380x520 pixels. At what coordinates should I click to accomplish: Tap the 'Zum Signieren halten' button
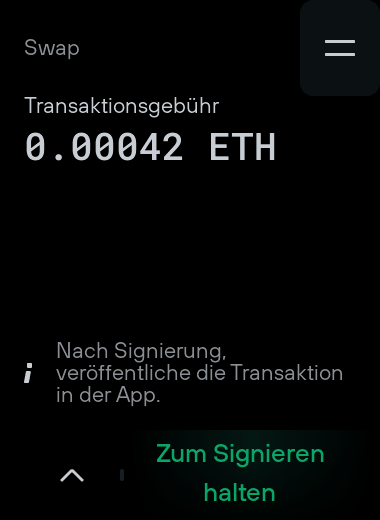(240, 474)
